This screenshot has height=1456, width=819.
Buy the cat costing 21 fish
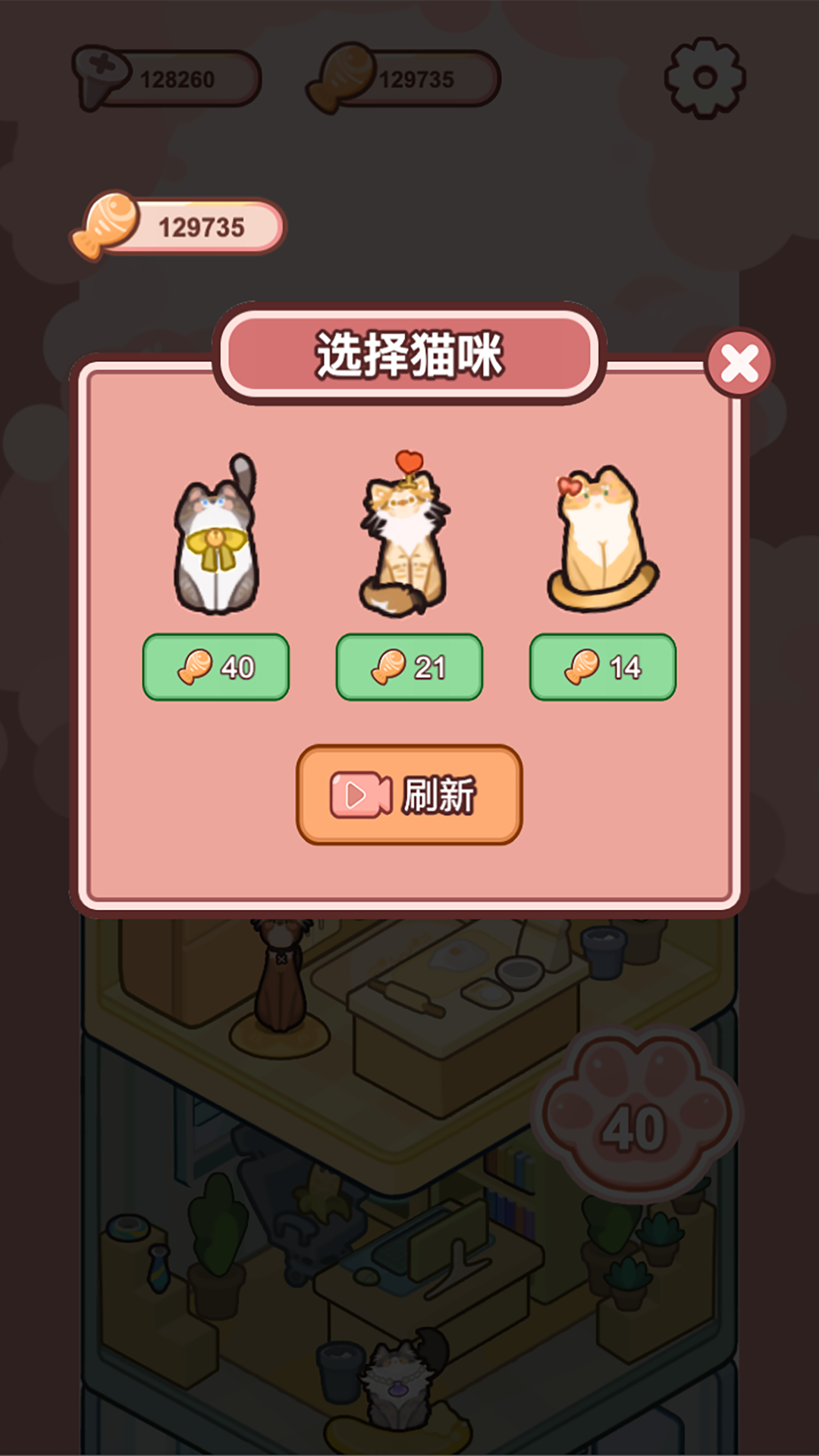[409, 667]
